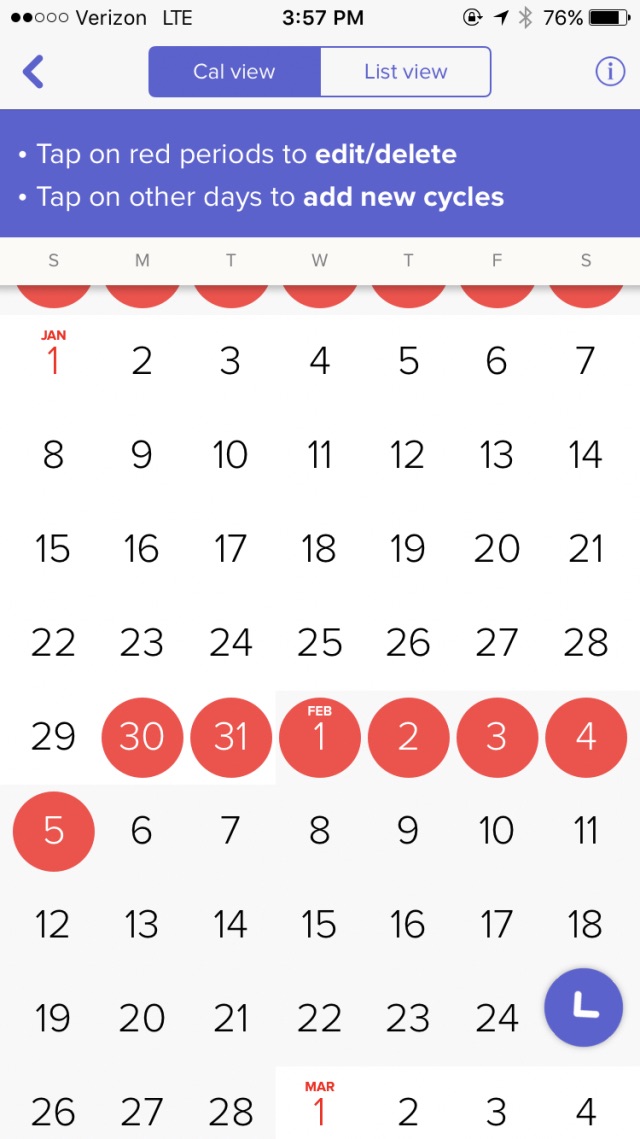640x1139 pixels.
Task: Tap February 22 on the calendar
Action: [x=320, y=1018]
